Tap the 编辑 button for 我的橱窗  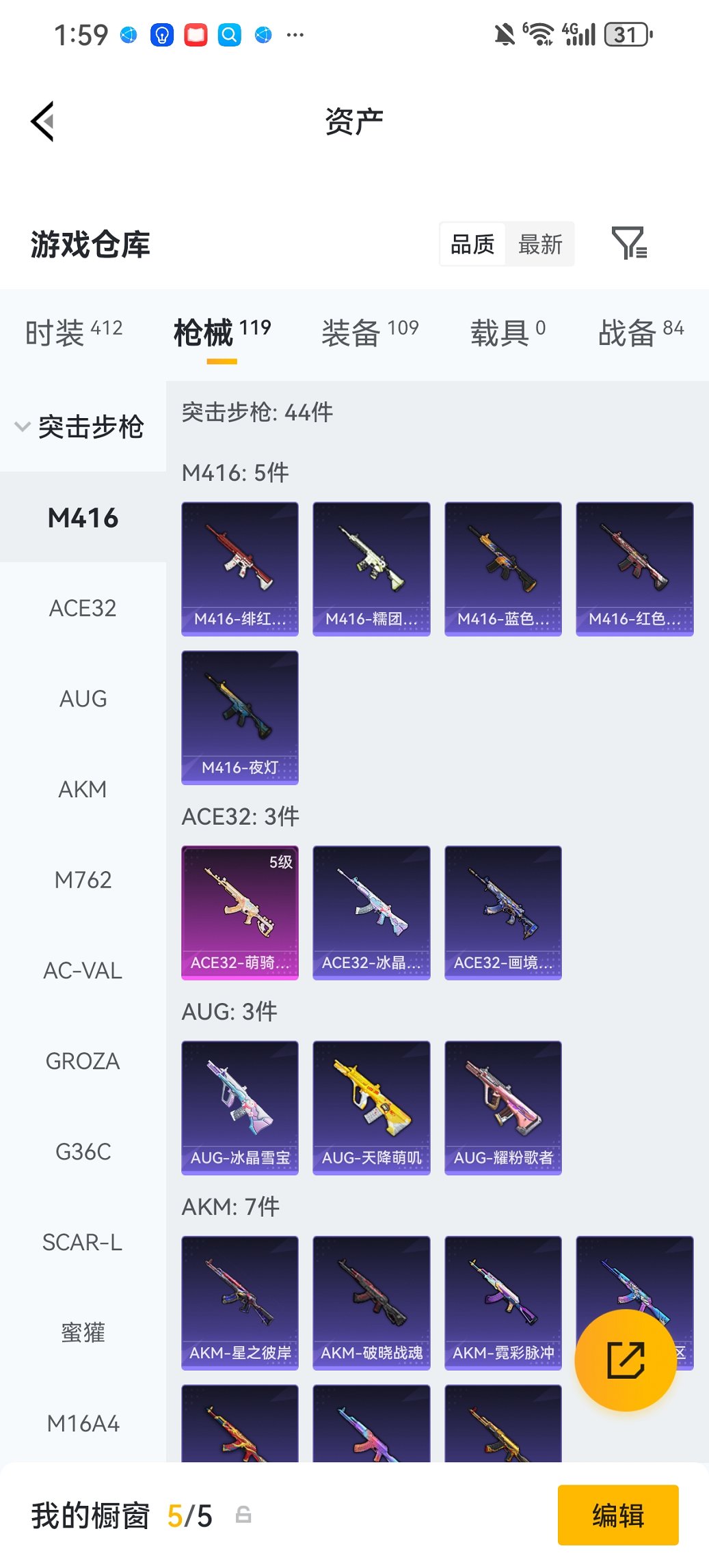pos(618,1515)
